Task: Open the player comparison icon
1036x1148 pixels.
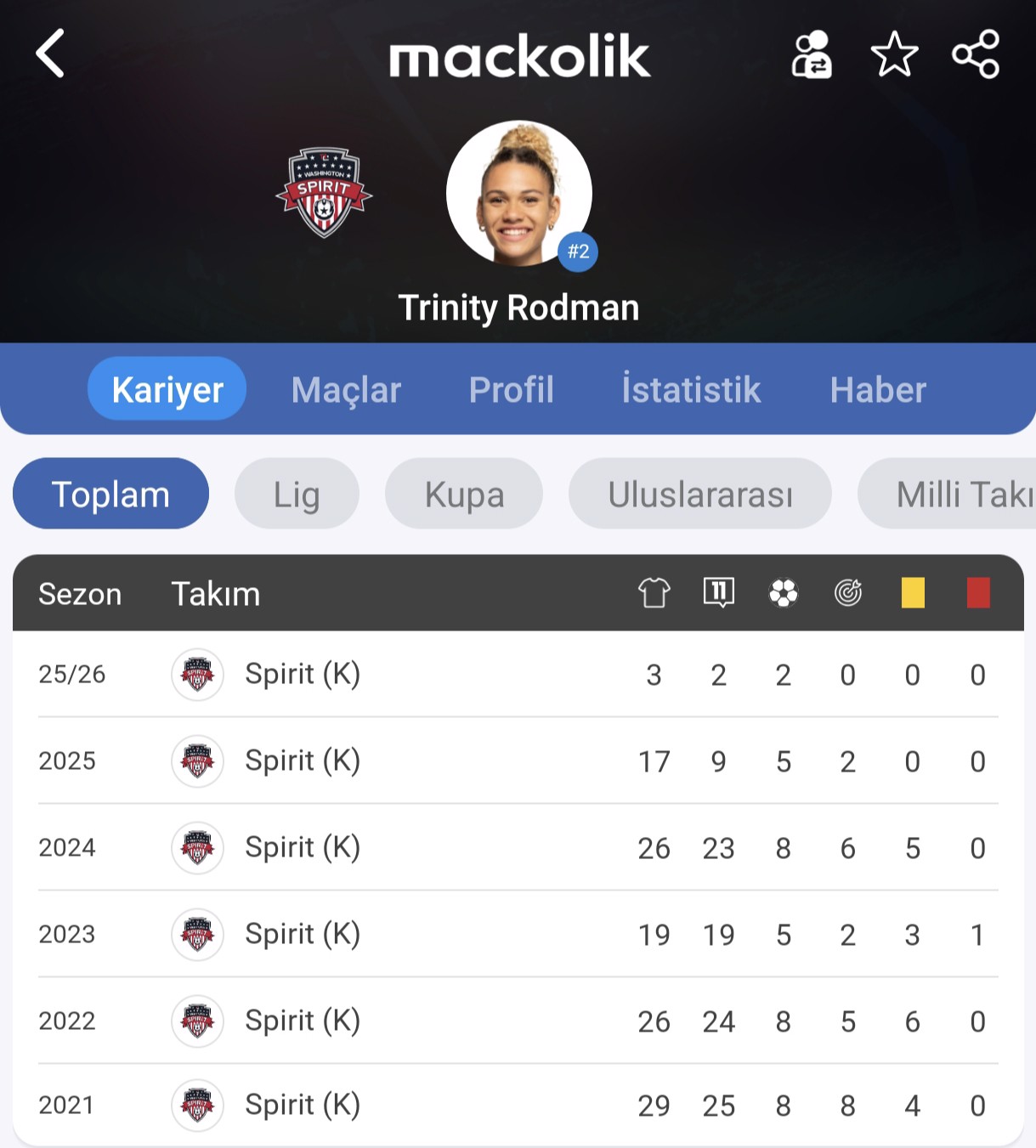Action: 811,55
